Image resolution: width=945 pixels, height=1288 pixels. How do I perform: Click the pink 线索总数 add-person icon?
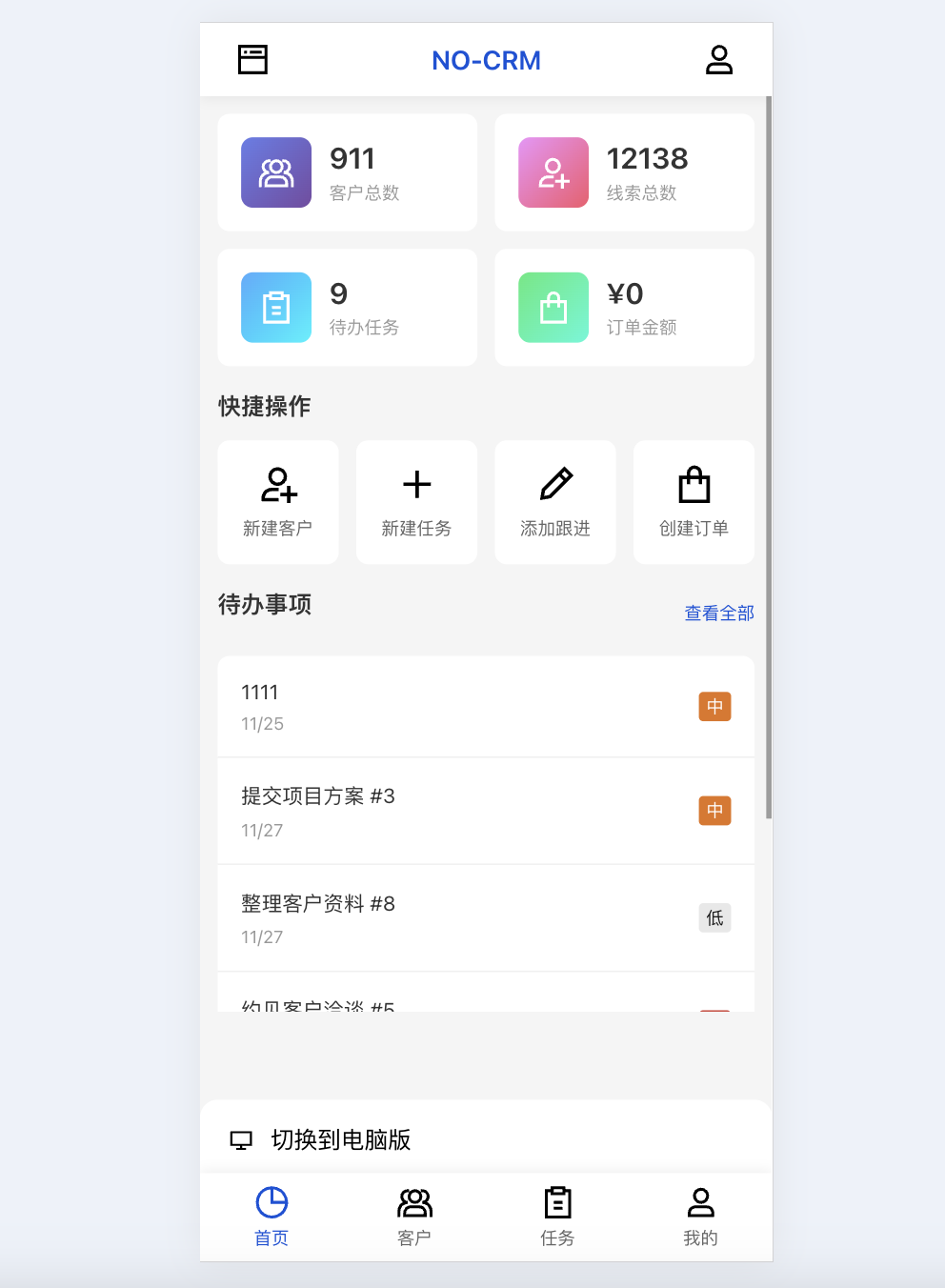[x=553, y=172]
